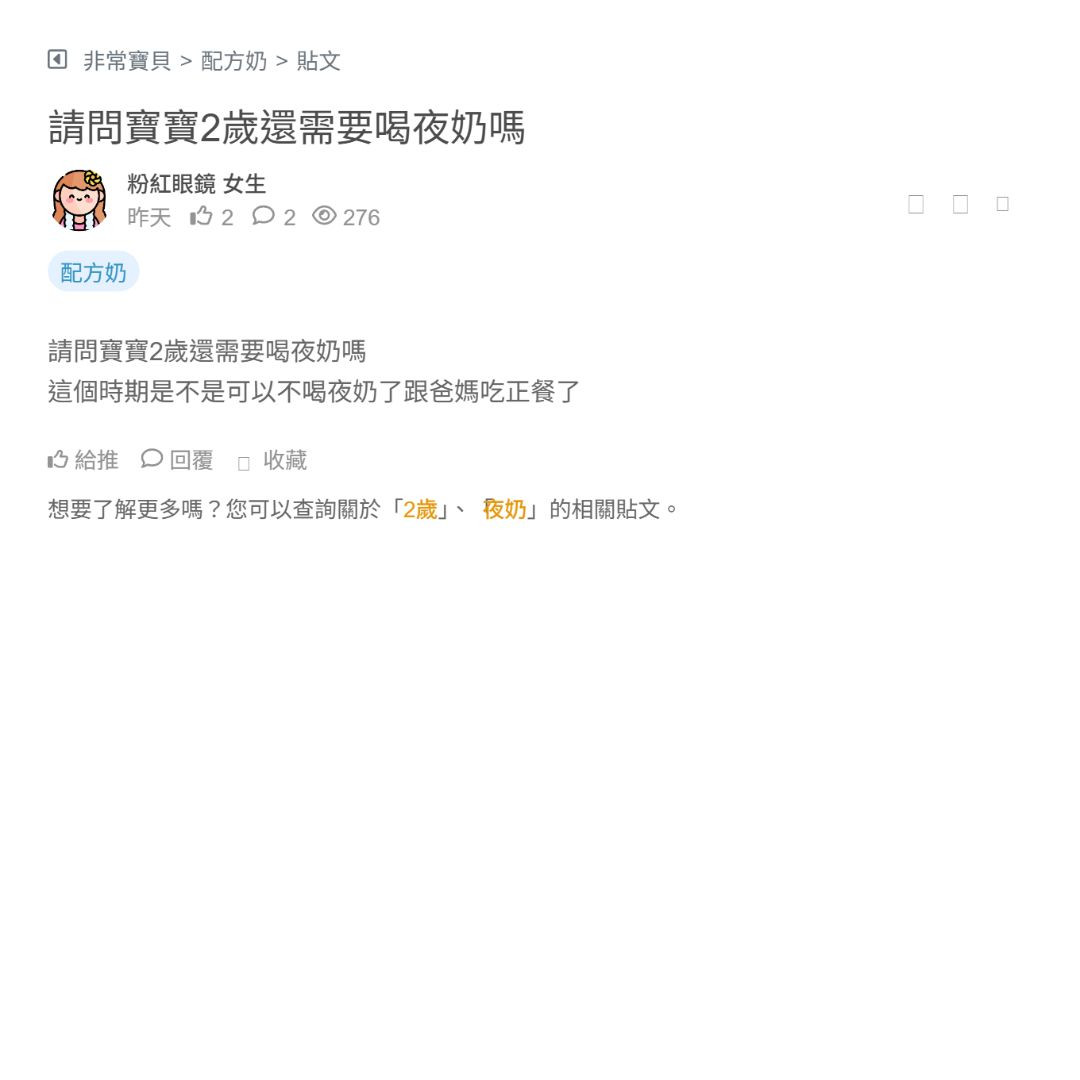Screen dimensions: 1080x1080
Task: Open the 非常寶貝 breadcrumb link
Action: point(127,61)
